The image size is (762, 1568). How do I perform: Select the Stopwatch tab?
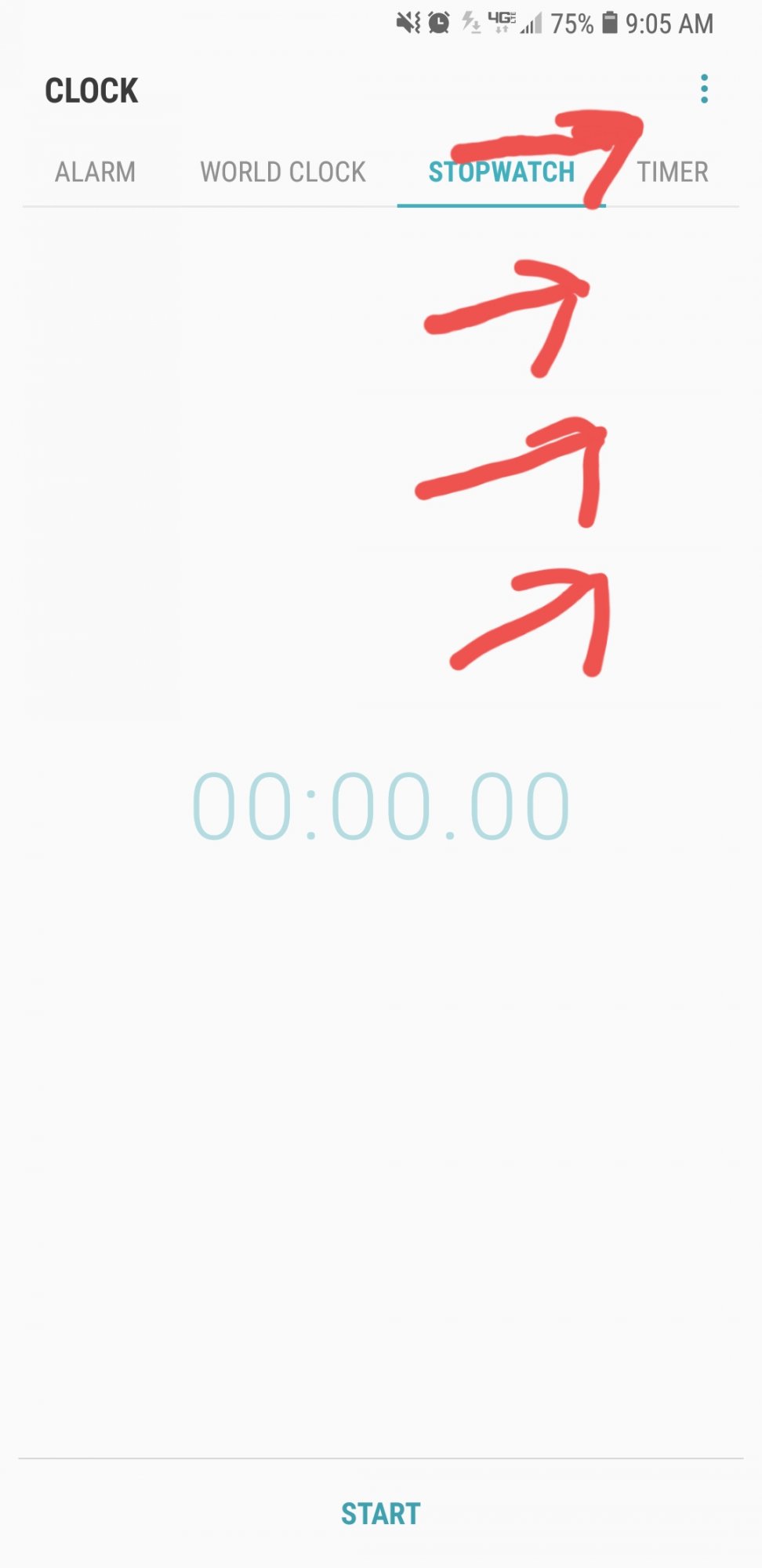[501, 172]
